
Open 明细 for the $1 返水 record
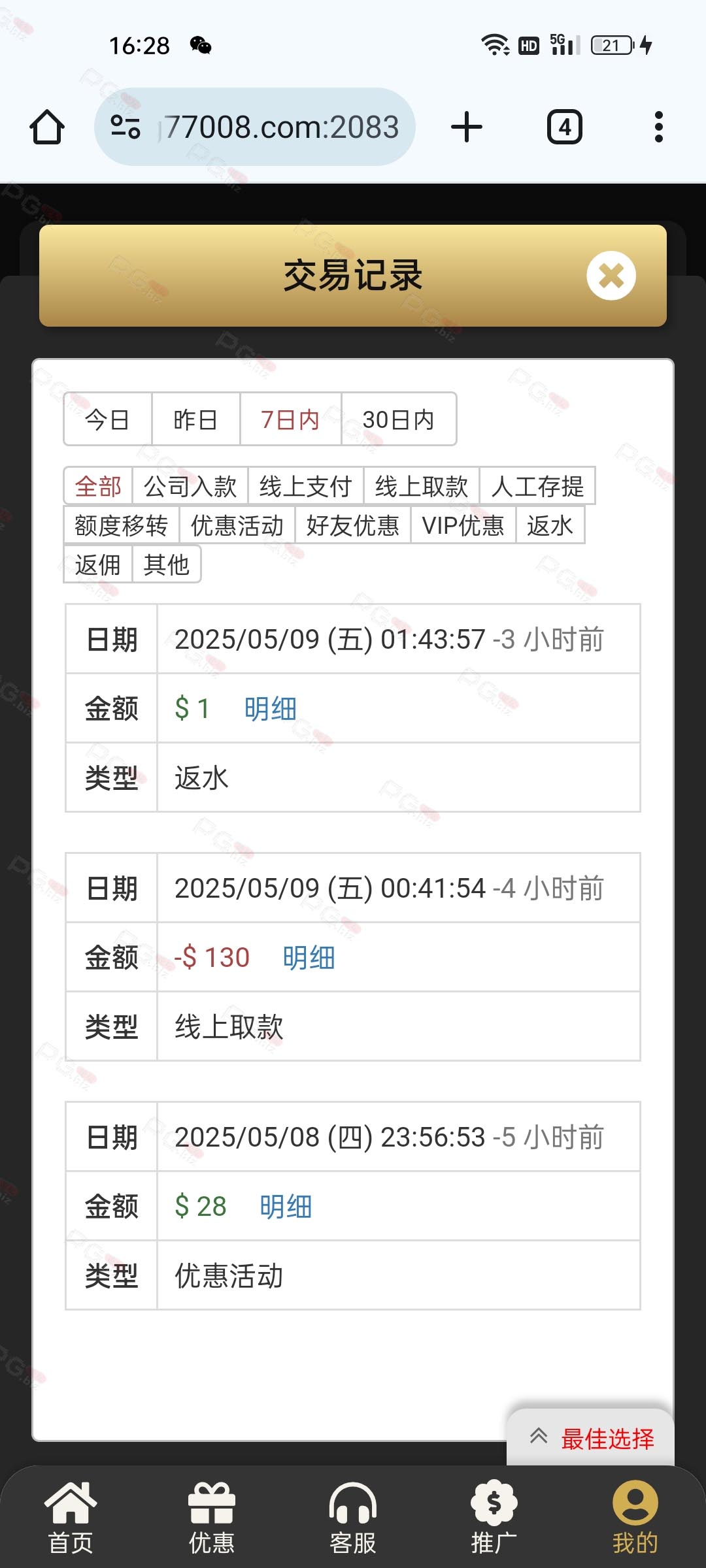[270, 709]
